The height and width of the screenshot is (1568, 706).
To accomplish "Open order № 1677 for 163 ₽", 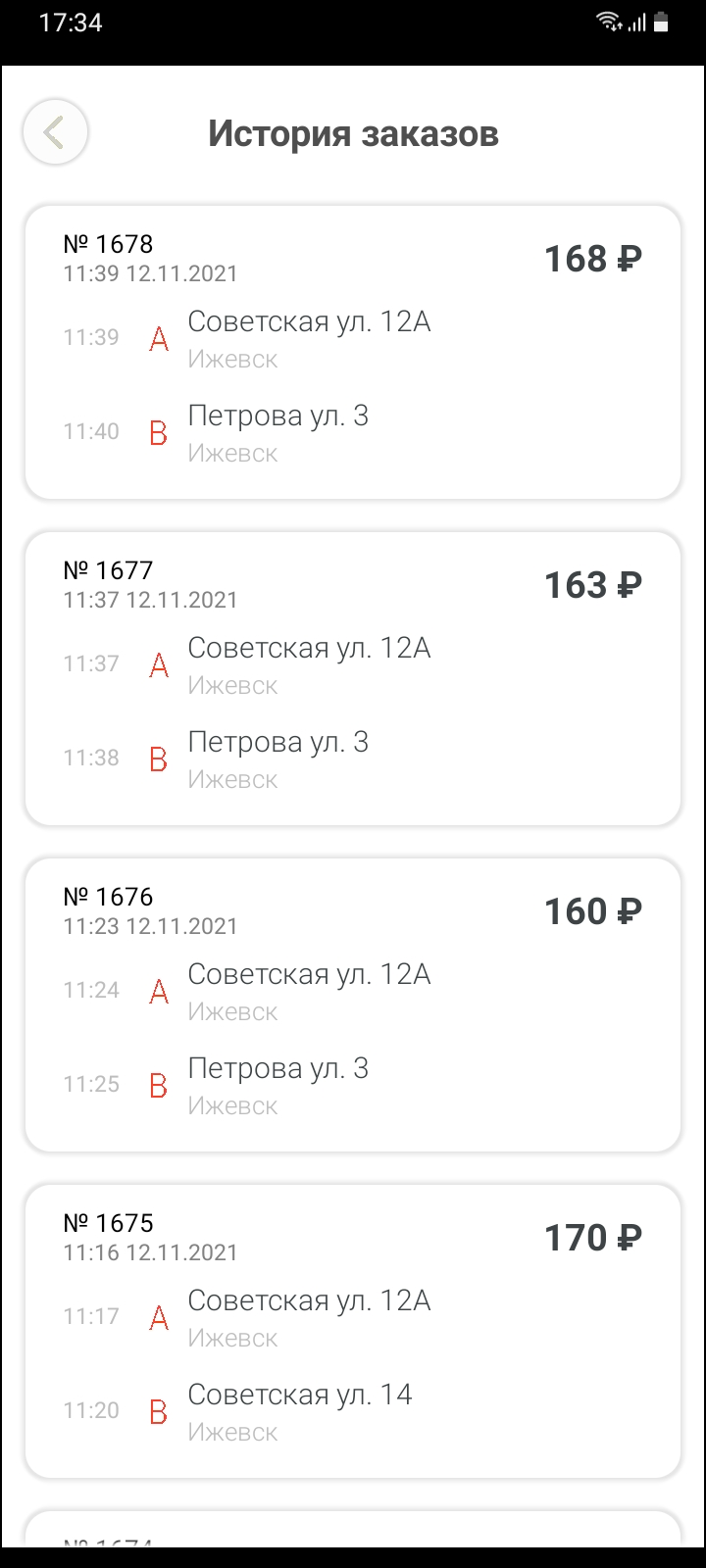I will pos(353,679).
